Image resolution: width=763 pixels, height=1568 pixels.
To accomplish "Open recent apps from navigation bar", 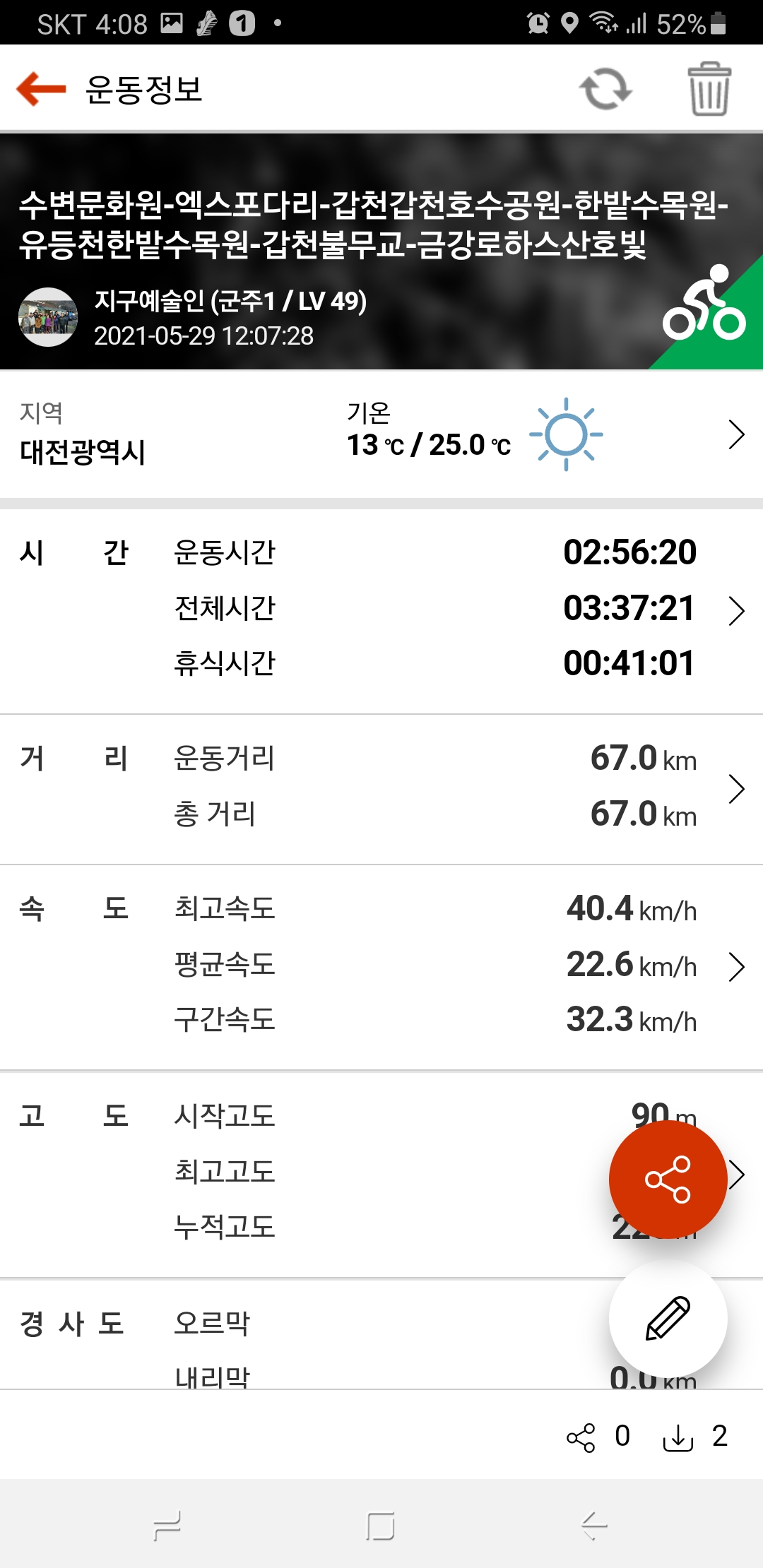I will 167,1526.
